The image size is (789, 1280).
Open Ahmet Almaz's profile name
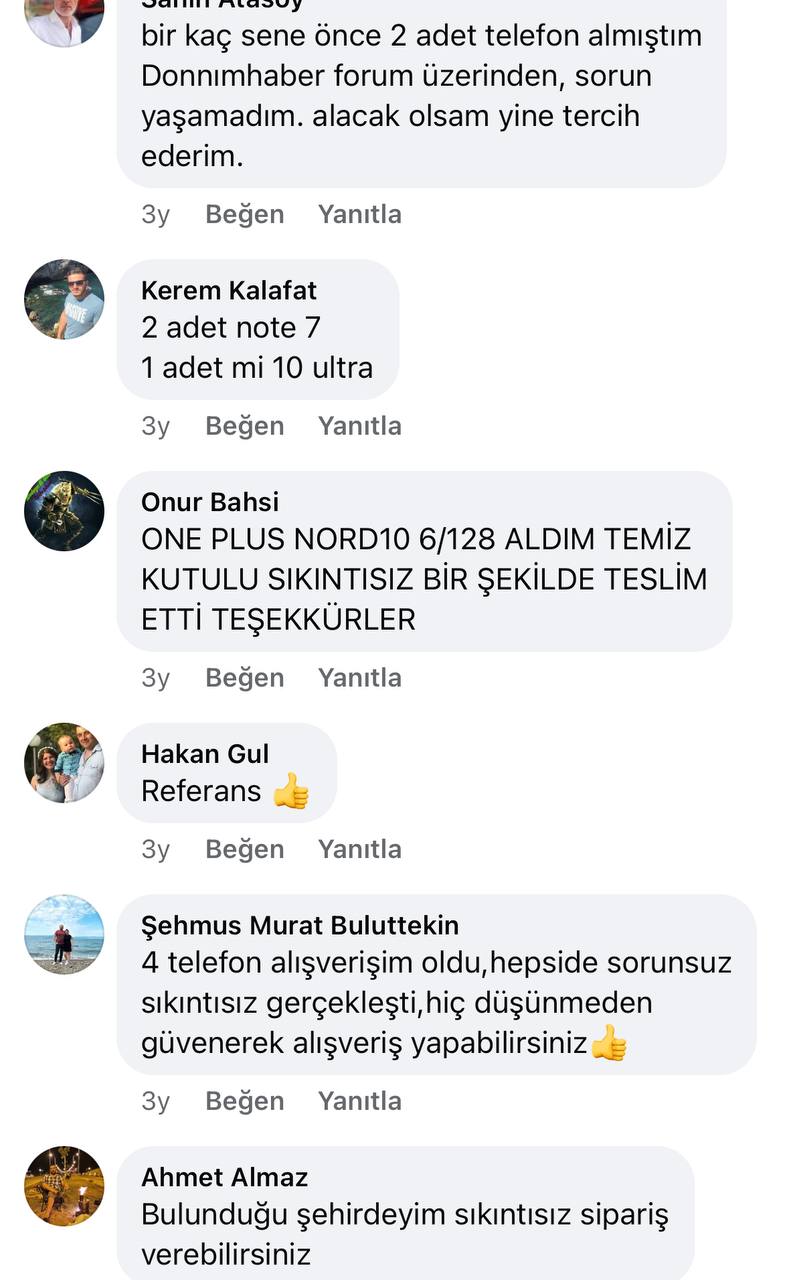[224, 1177]
